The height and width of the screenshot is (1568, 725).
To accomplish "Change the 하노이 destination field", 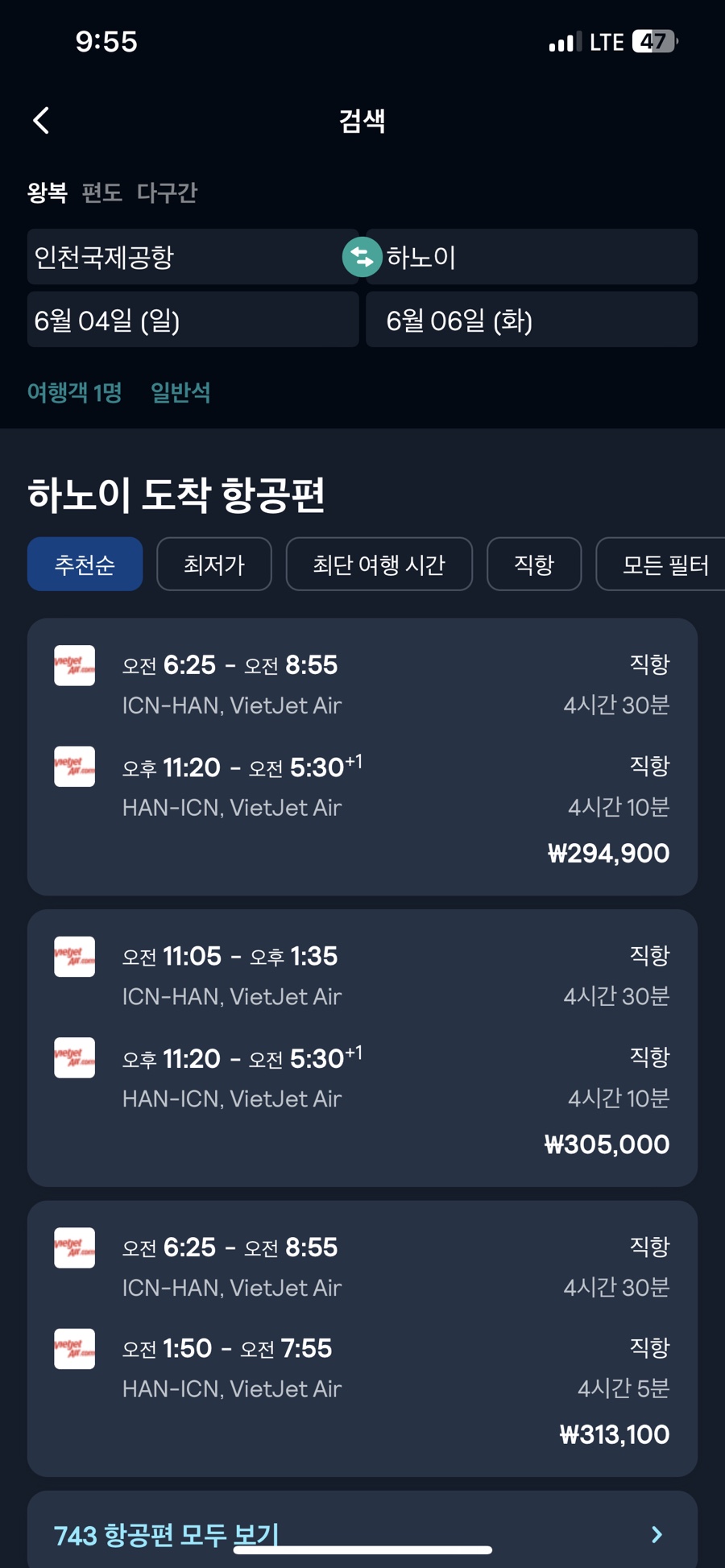I will 532,257.
